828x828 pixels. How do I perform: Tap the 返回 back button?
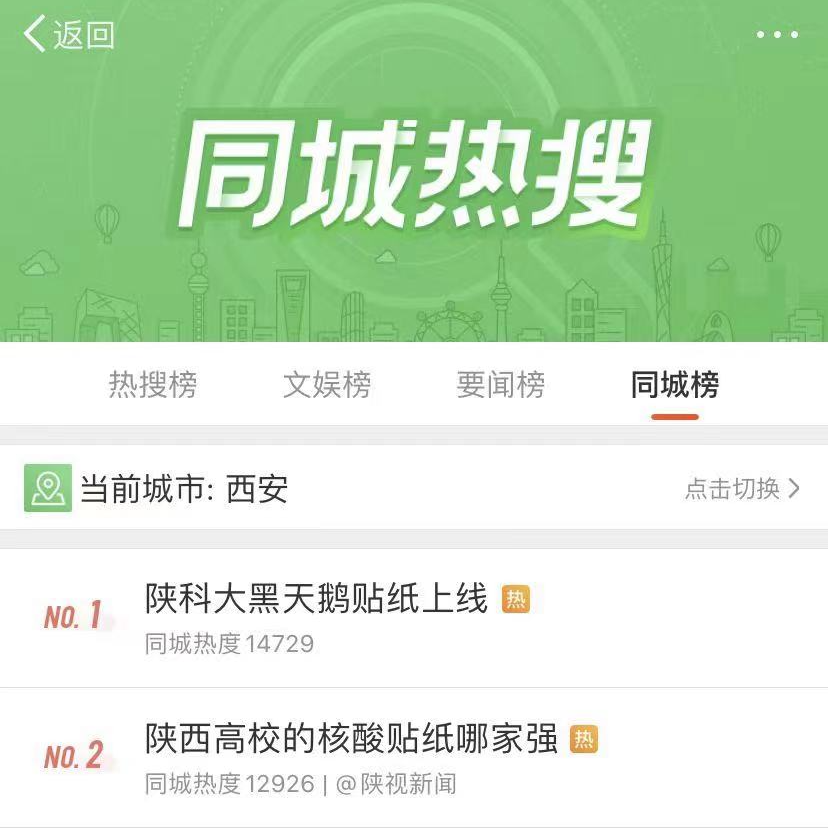[x=68, y=35]
